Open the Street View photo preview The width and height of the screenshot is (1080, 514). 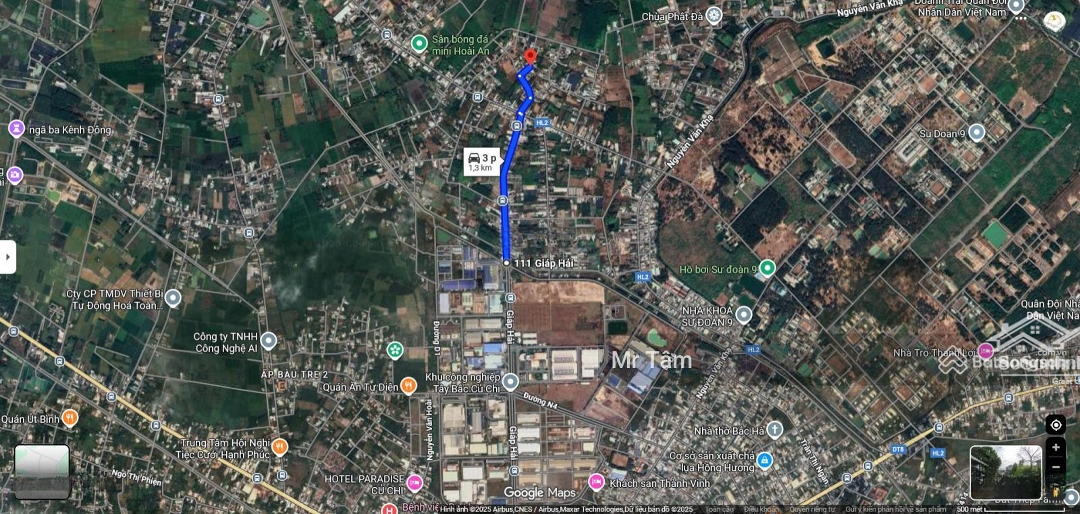[1005, 472]
